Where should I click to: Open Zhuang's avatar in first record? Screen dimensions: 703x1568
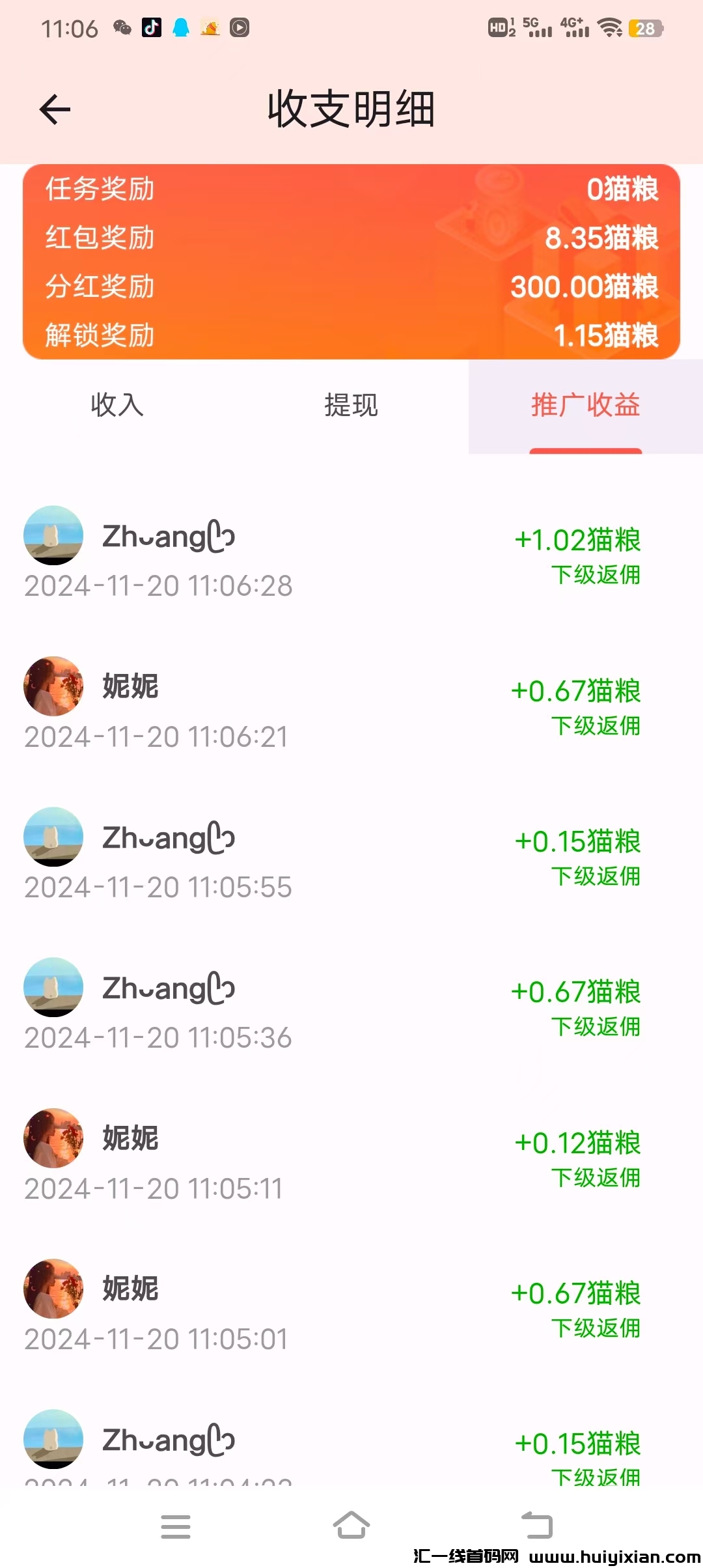coord(53,535)
